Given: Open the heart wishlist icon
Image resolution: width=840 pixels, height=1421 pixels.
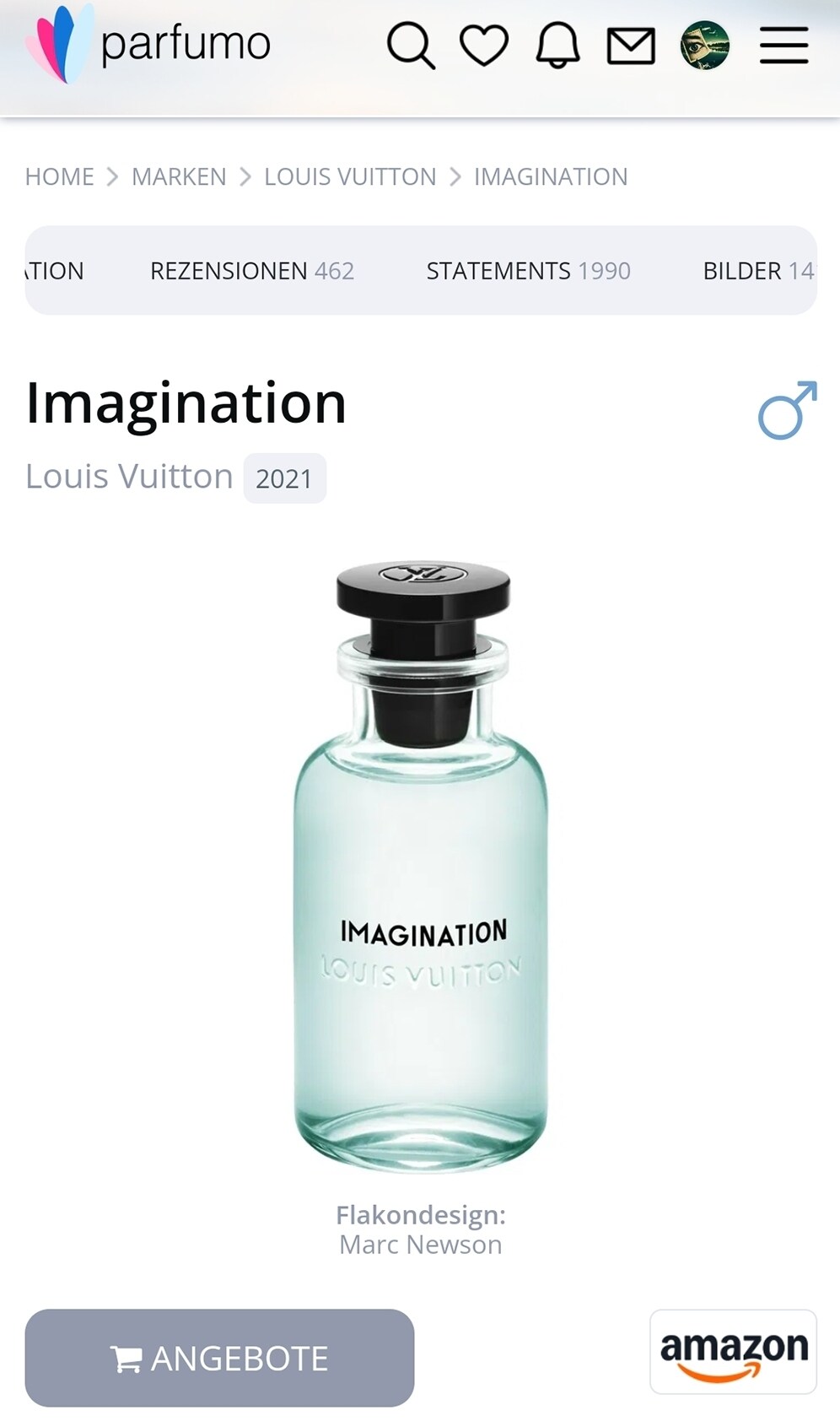Looking at the screenshot, I should [x=484, y=46].
